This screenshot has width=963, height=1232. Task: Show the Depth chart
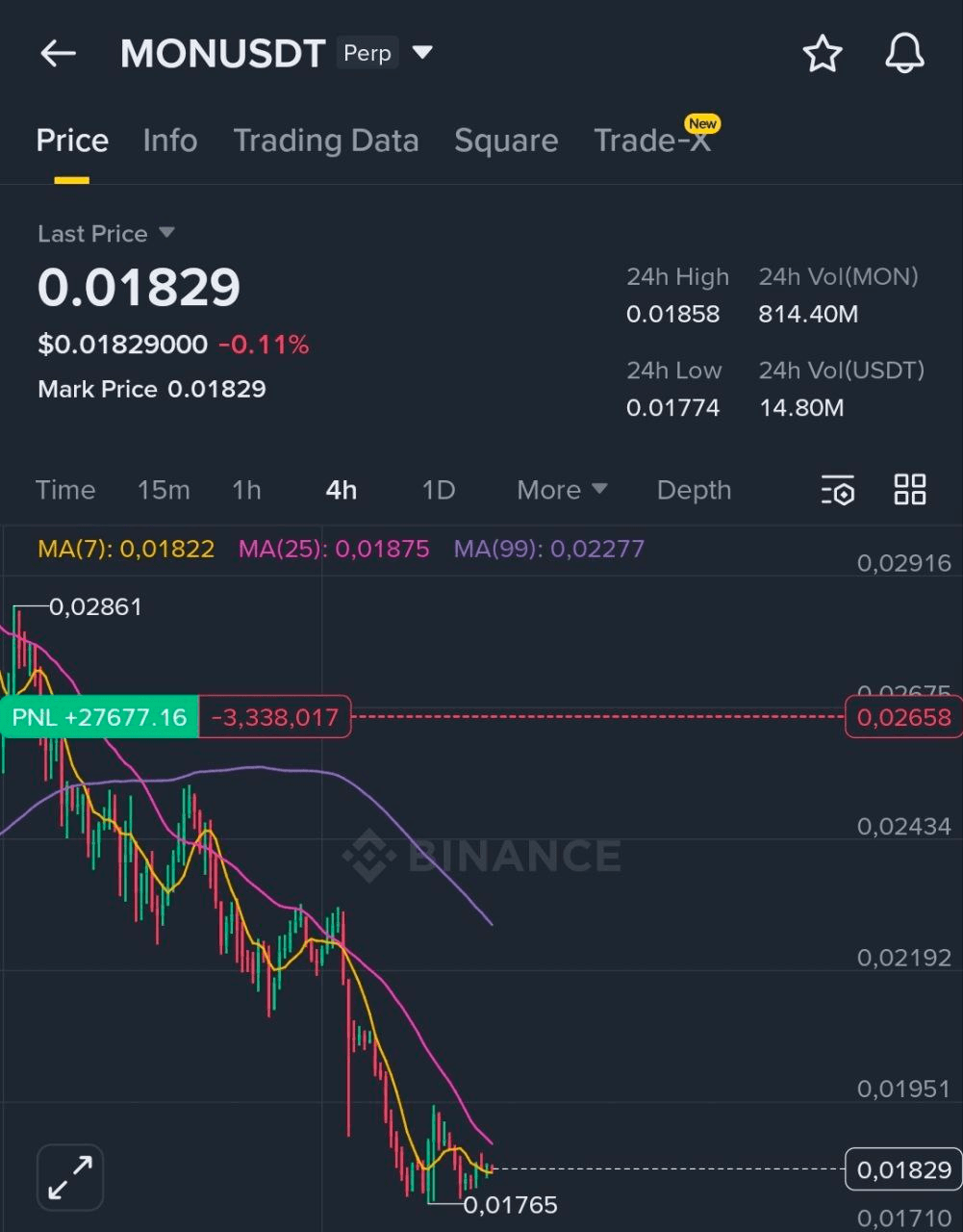point(694,490)
